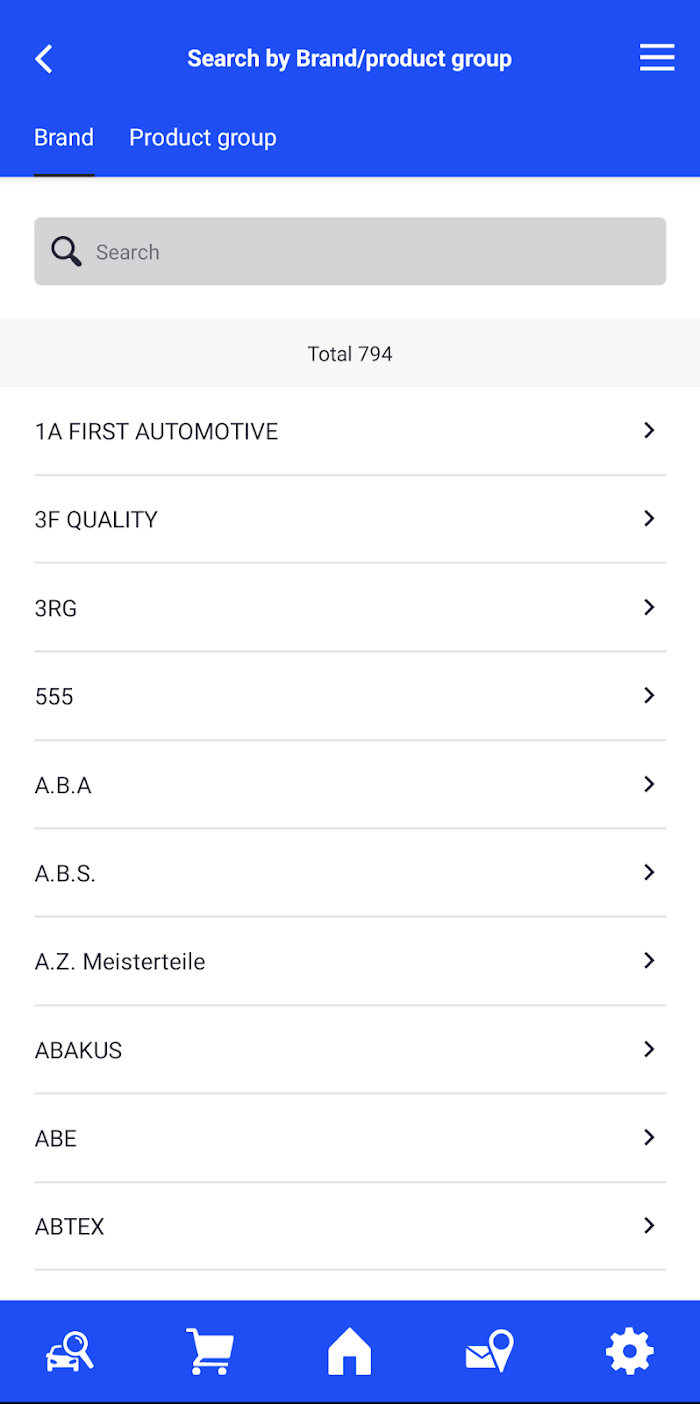The width and height of the screenshot is (700, 1404).
Task: Choose the A.B.A brand
Action: pos(350,785)
